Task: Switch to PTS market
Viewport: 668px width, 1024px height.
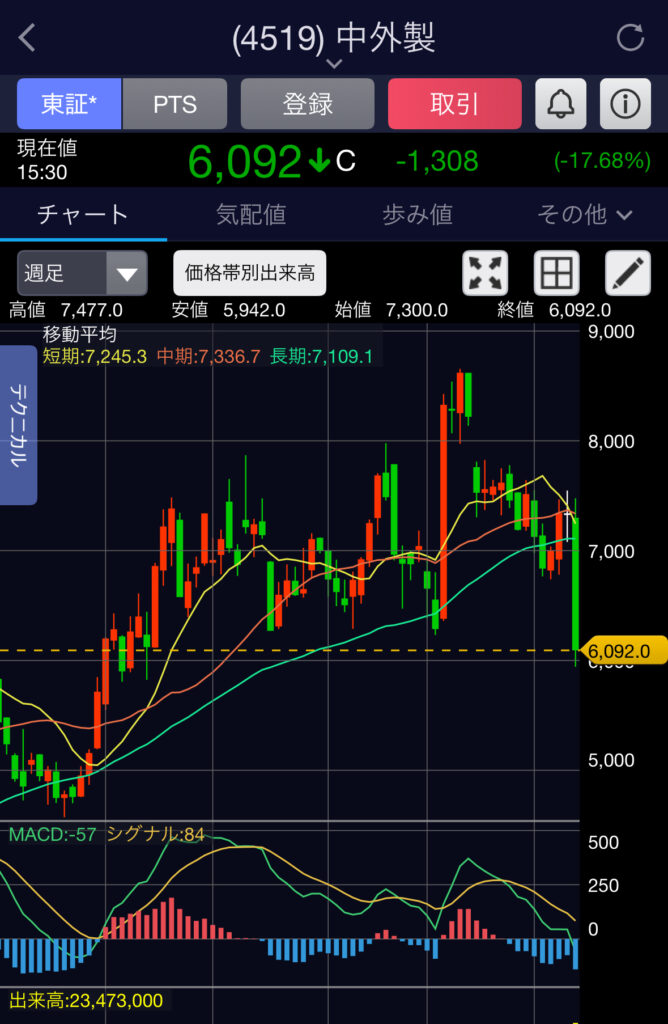Action: click(175, 104)
